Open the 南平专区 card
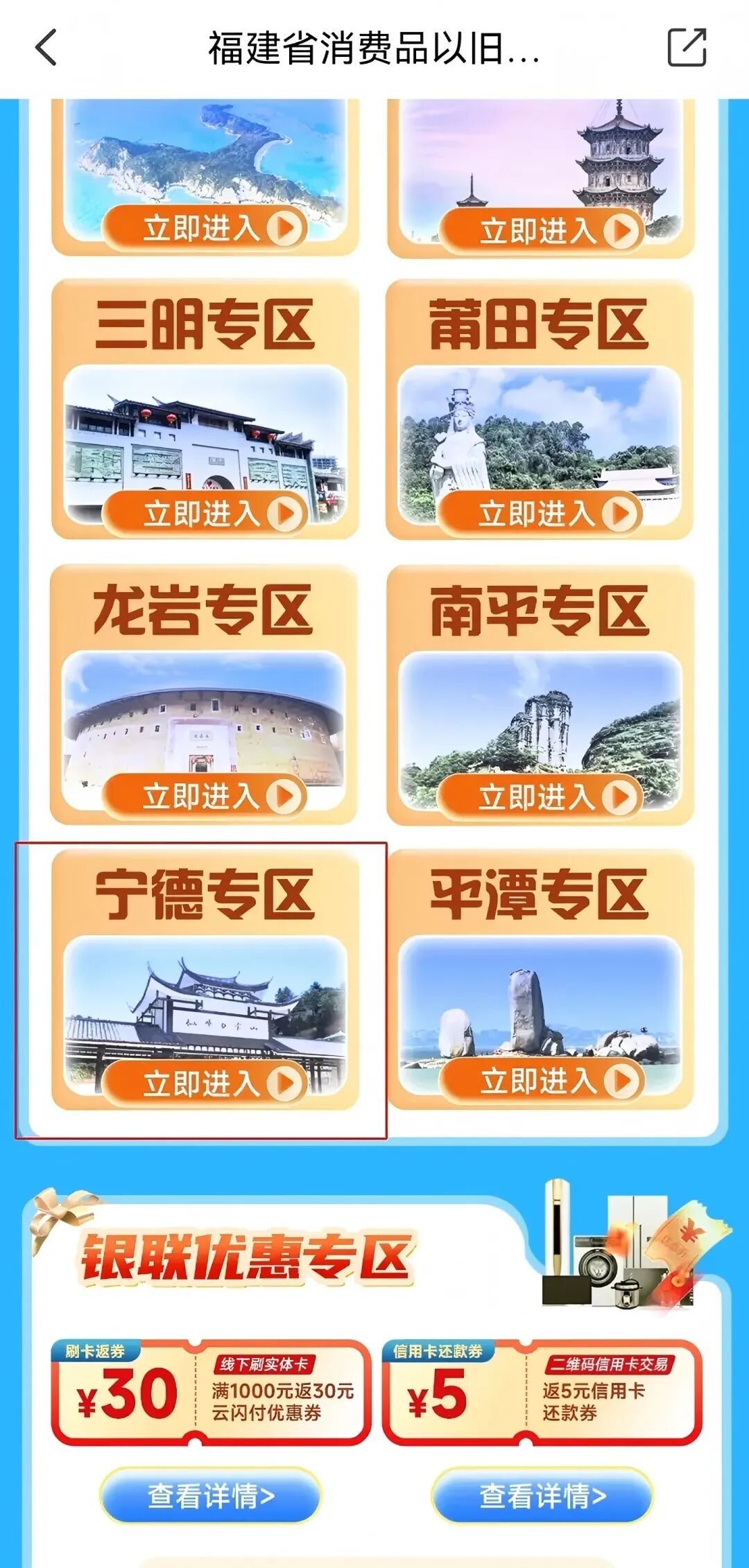The height and width of the screenshot is (1568, 749). pyautogui.click(x=540, y=797)
